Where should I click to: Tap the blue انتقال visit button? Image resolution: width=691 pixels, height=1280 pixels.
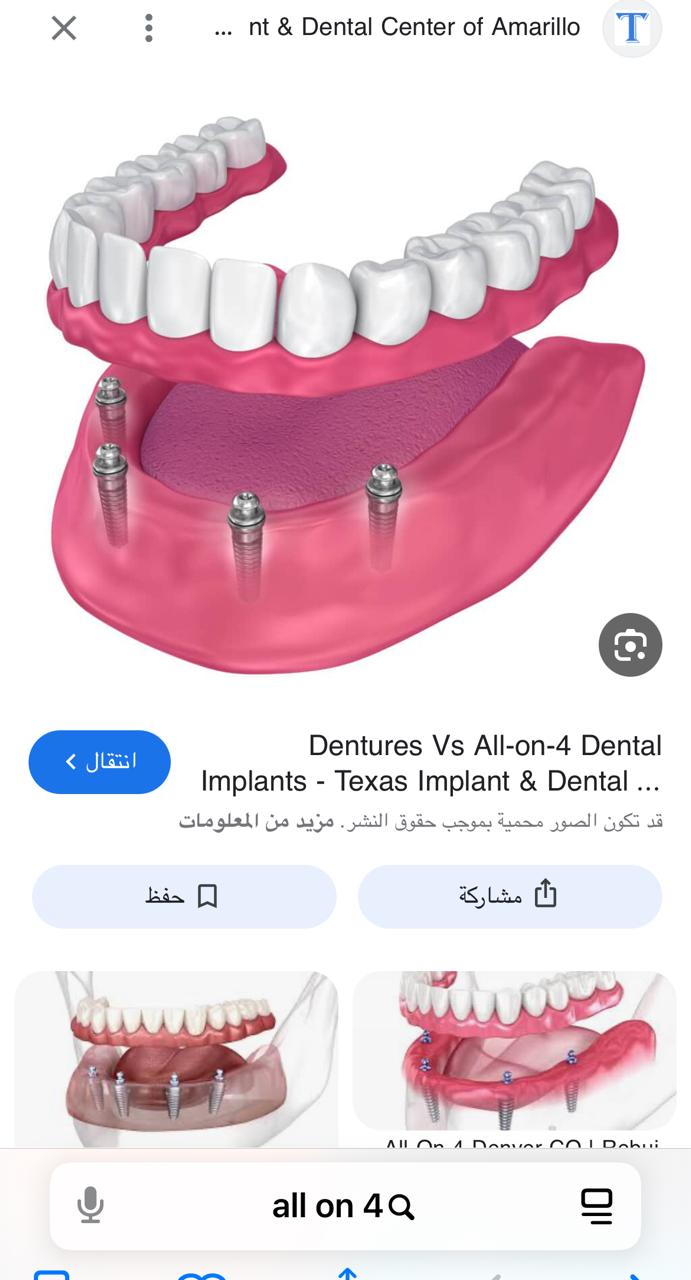pos(99,762)
